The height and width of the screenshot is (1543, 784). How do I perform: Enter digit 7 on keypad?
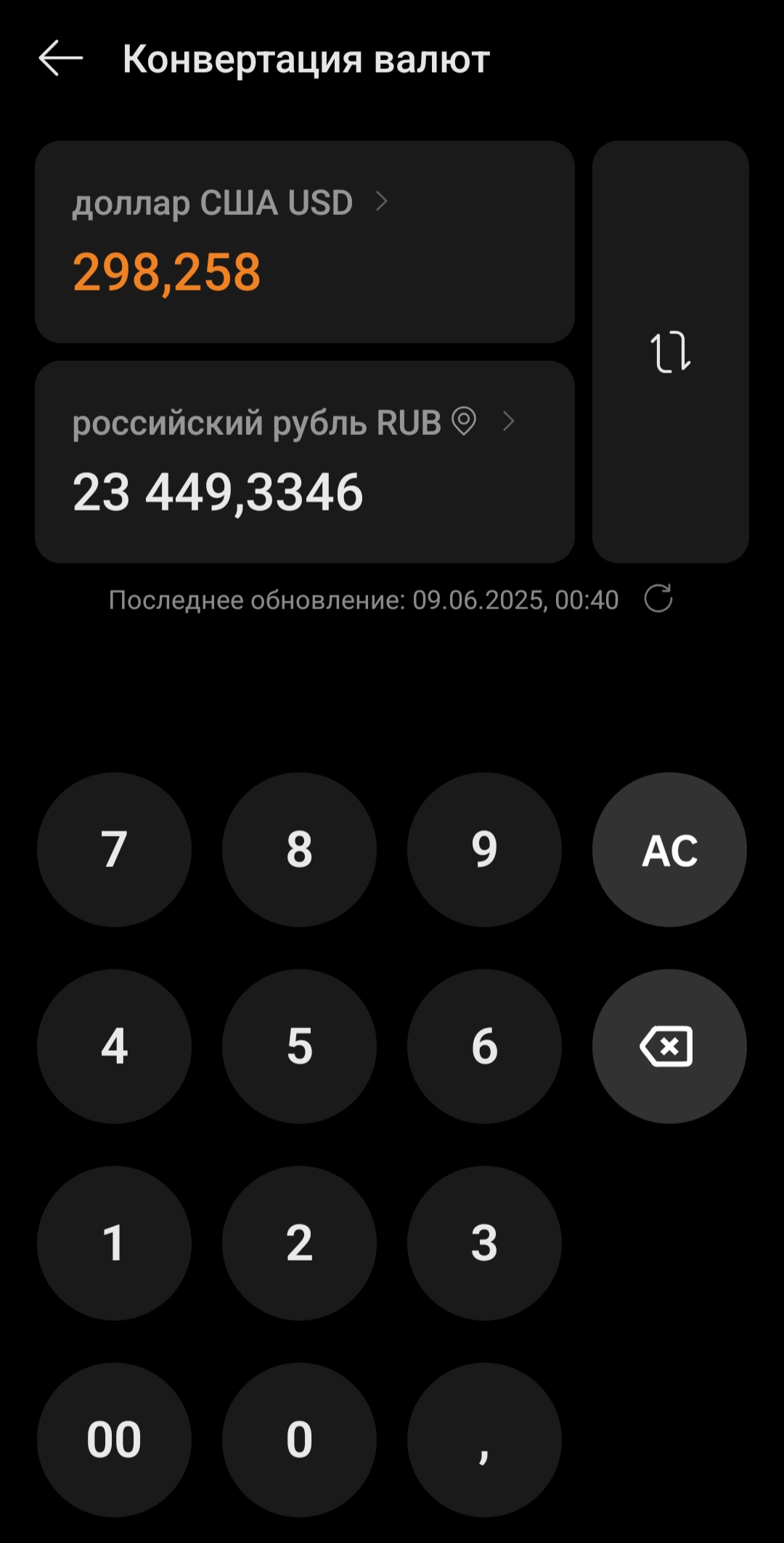tap(114, 850)
